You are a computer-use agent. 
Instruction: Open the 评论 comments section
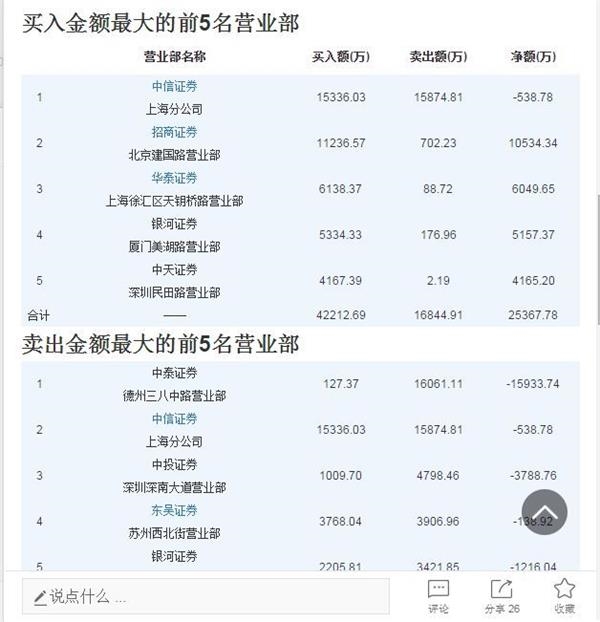(438, 595)
